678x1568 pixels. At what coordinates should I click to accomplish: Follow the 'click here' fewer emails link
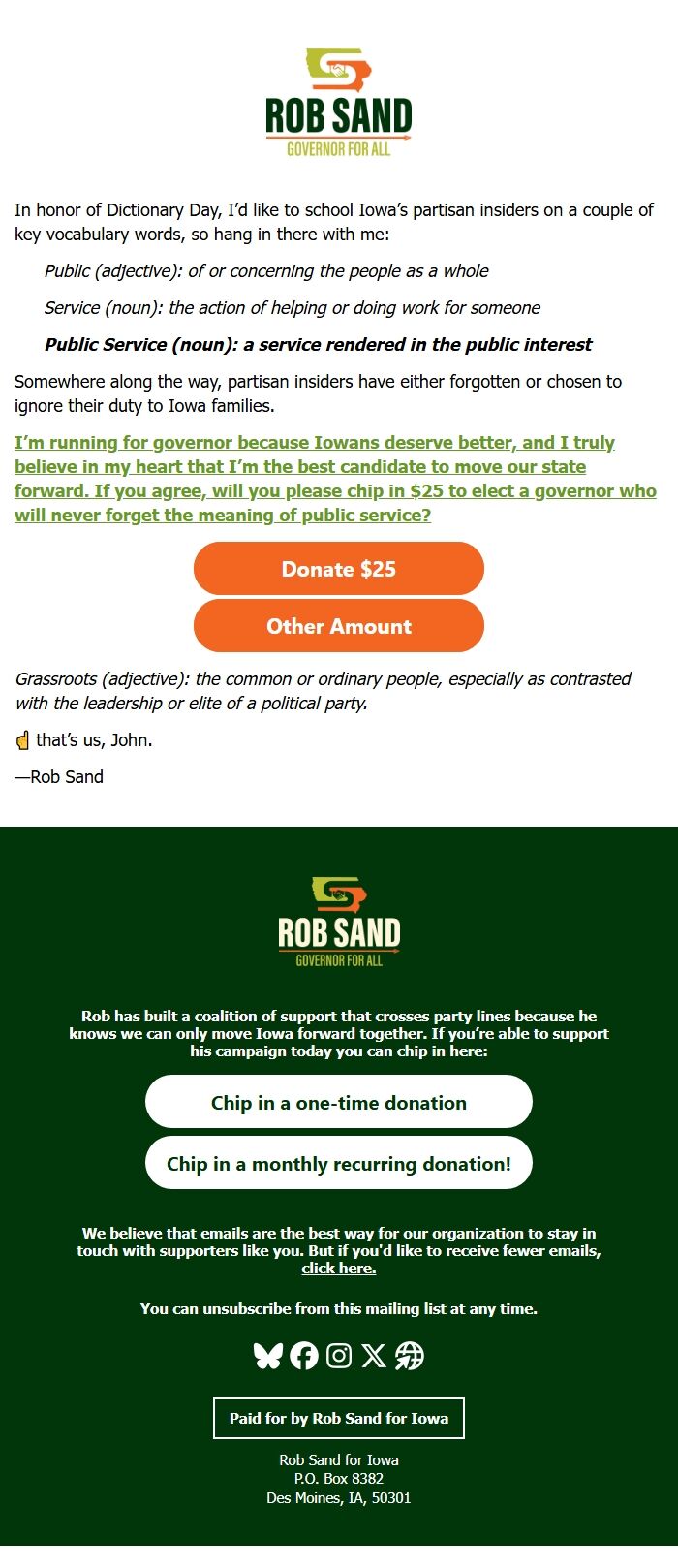338,1269
